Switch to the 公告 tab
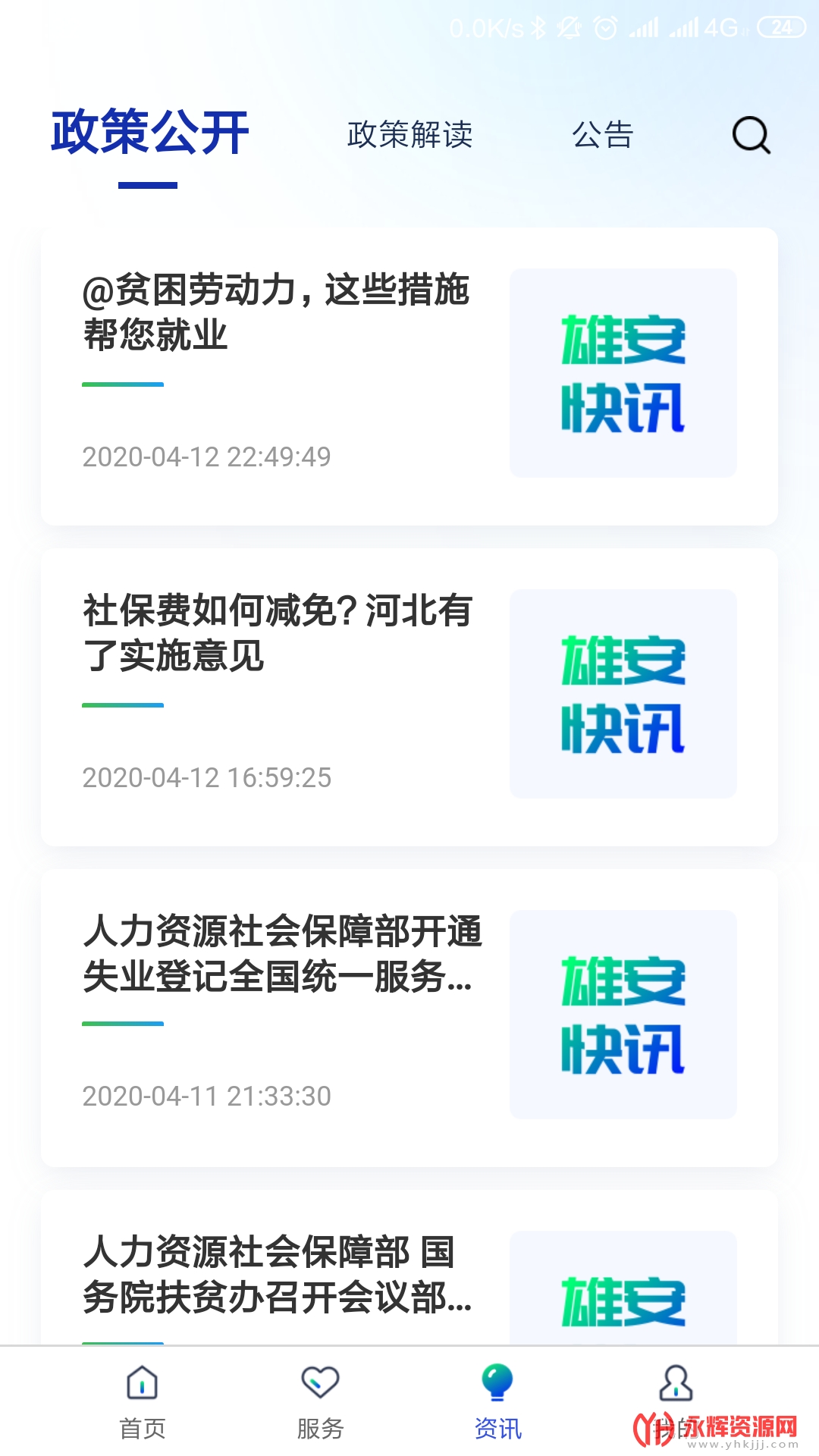The image size is (819, 1456). (x=603, y=135)
